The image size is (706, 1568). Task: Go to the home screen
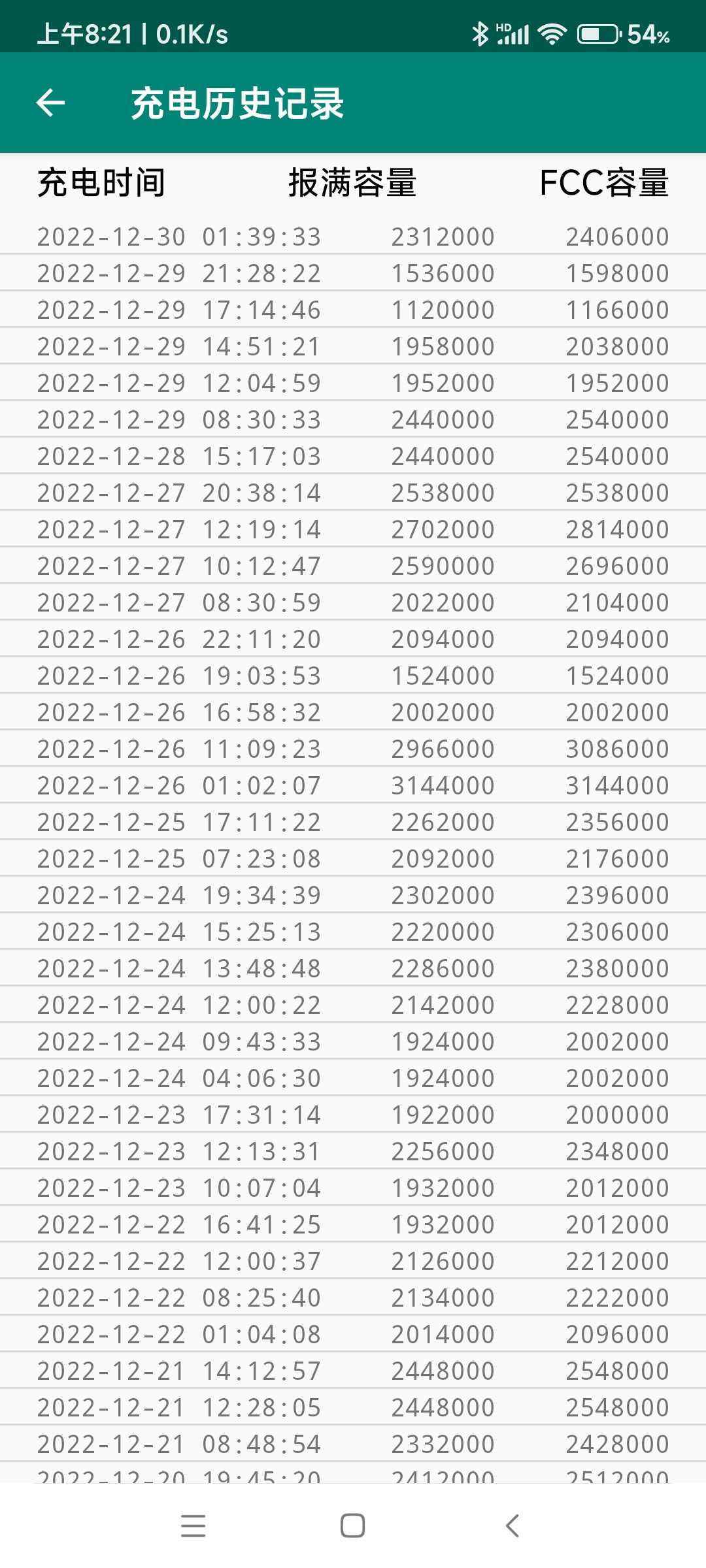pos(352,1526)
